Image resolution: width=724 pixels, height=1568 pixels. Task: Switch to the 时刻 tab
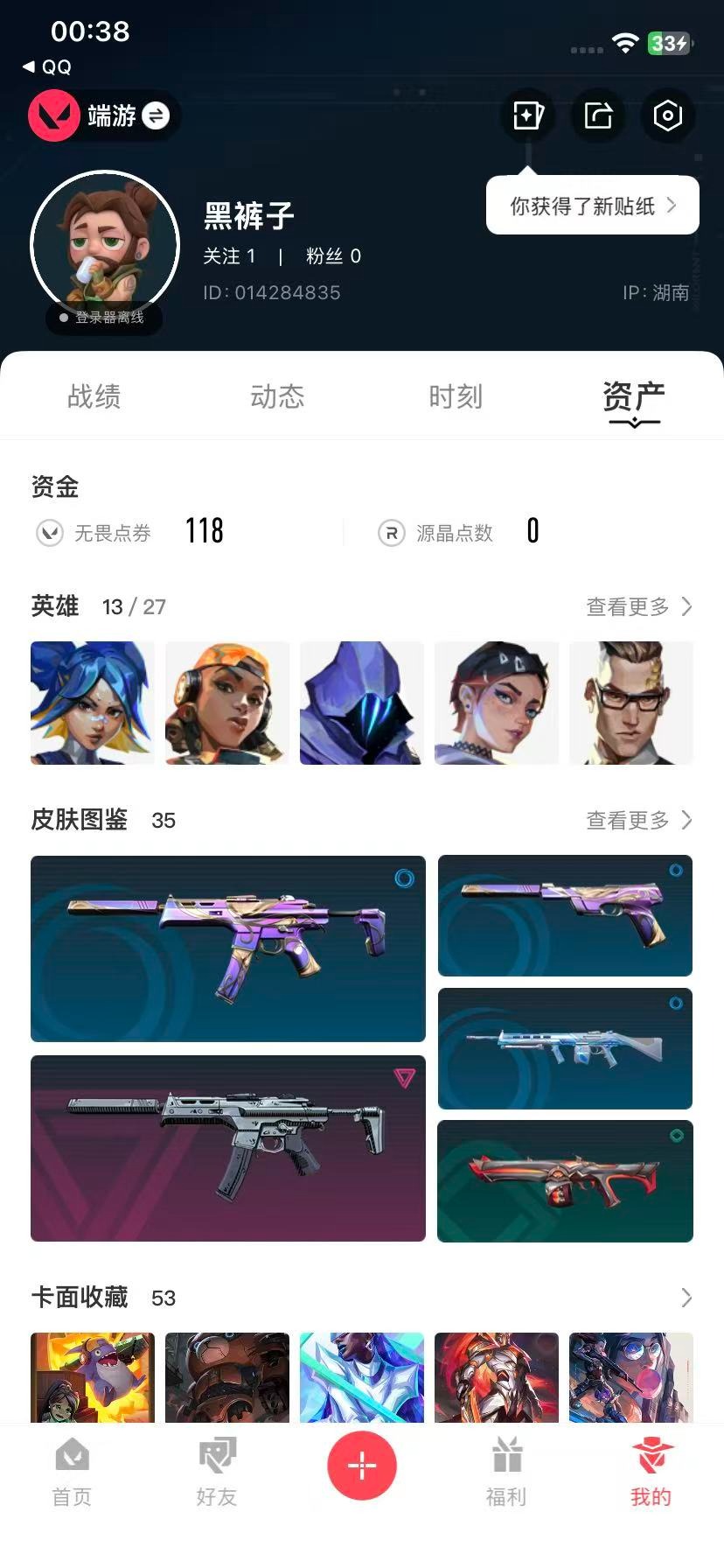pos(456,397)
